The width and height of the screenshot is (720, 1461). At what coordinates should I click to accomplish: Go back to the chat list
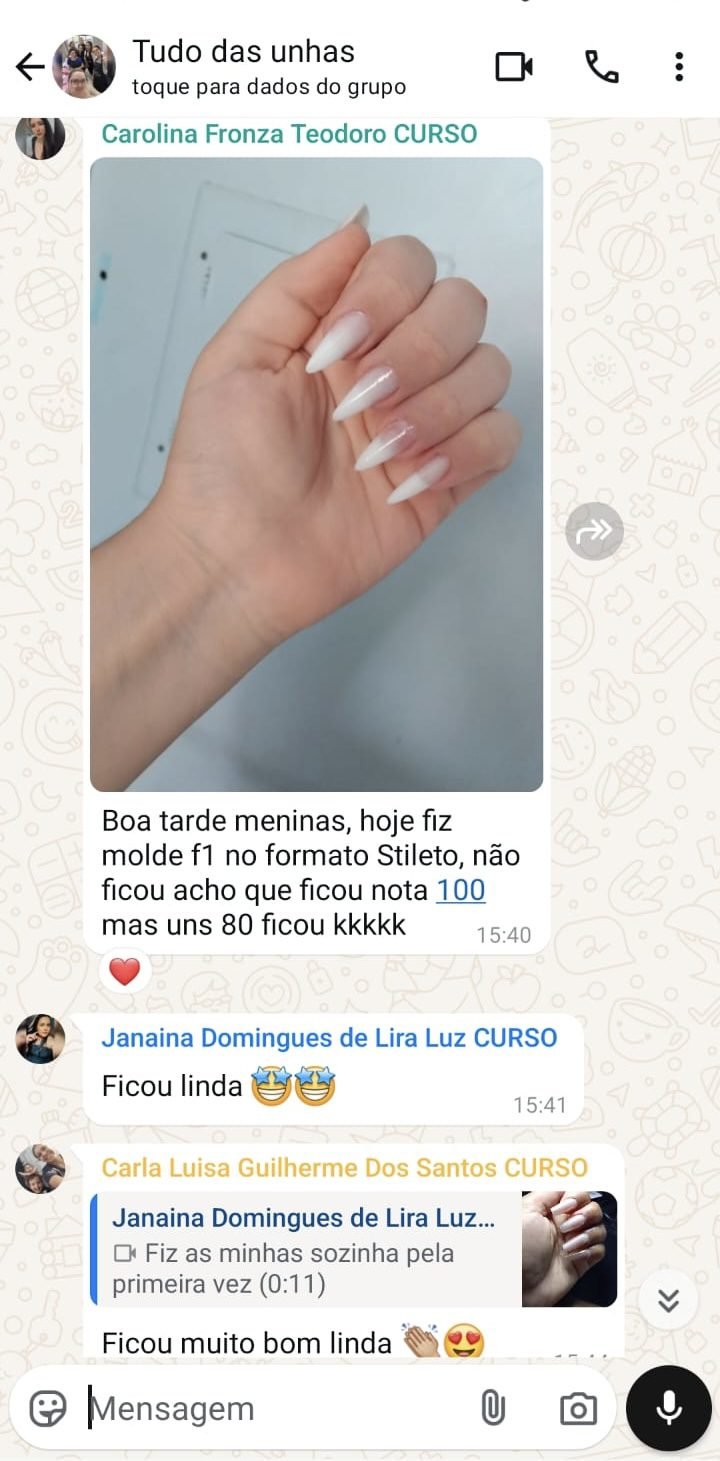tap(29, 67)
